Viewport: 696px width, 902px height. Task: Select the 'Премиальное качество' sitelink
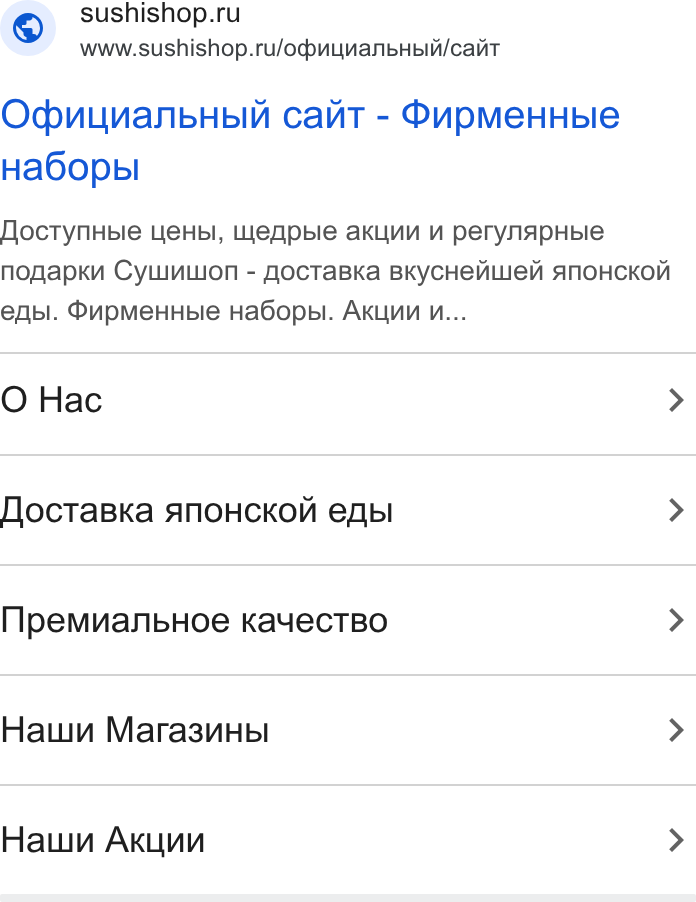[x=348, y=620]
